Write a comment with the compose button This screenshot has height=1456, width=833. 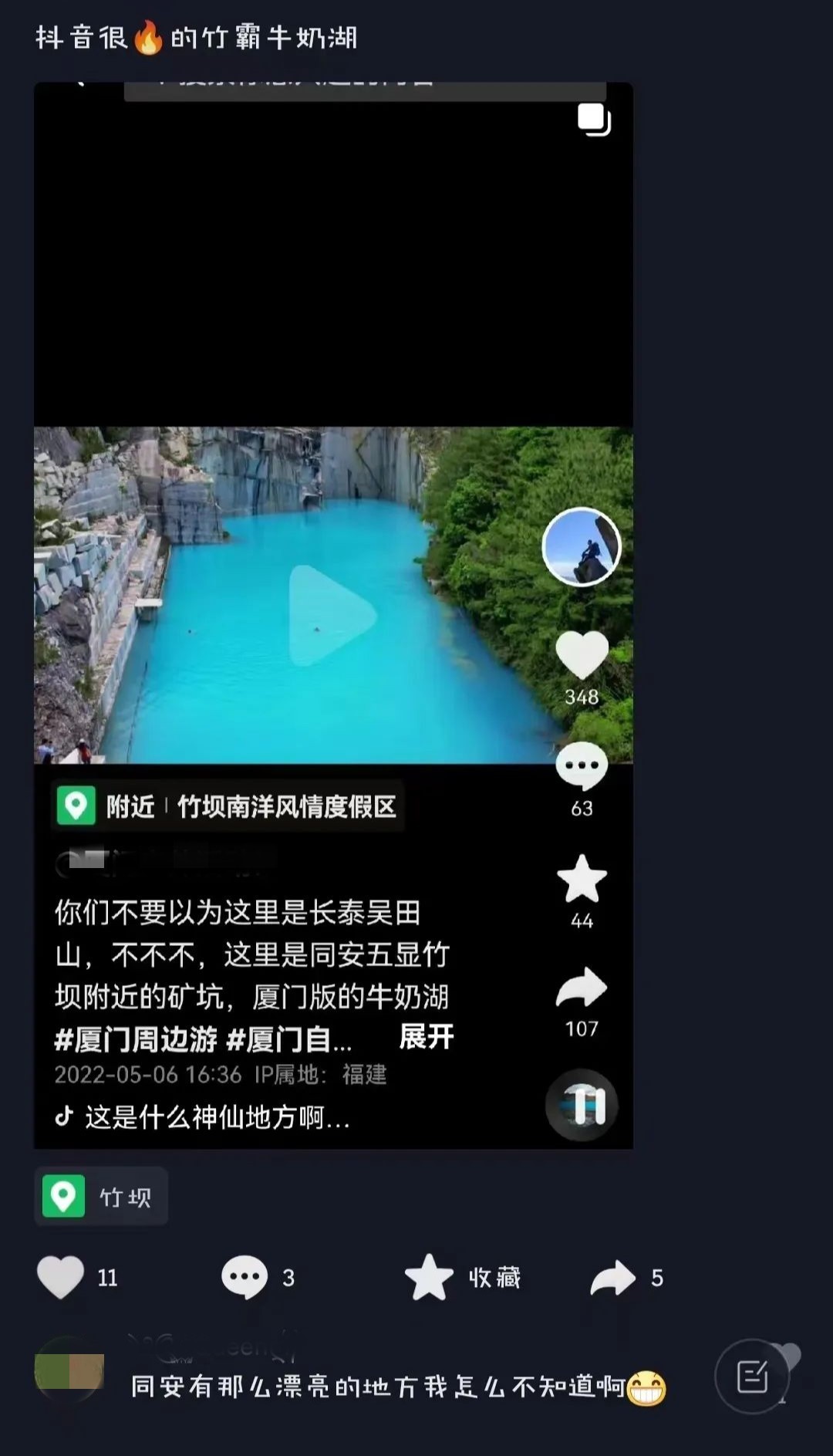752,1376
